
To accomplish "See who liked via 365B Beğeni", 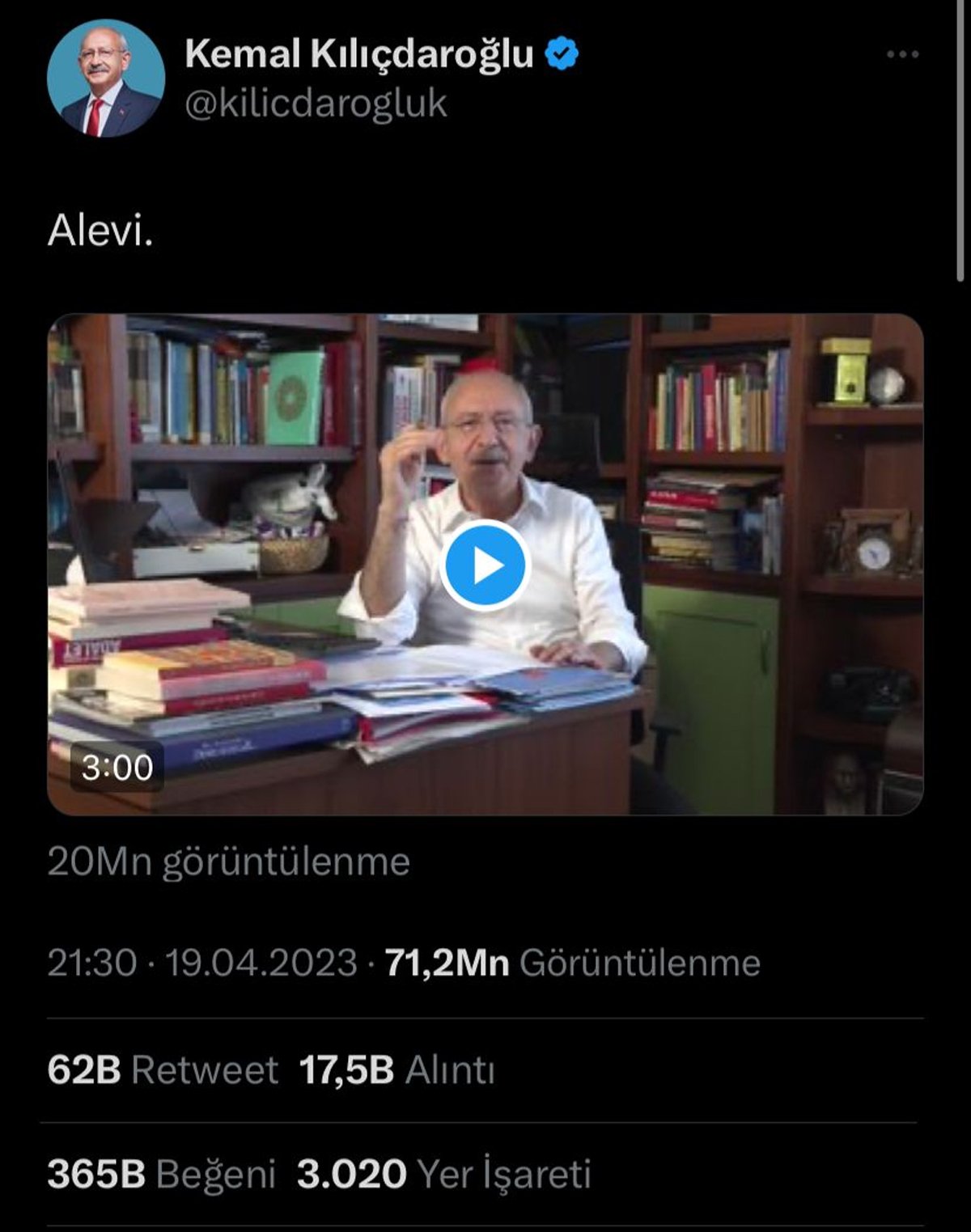I will tap(161, 1175).
